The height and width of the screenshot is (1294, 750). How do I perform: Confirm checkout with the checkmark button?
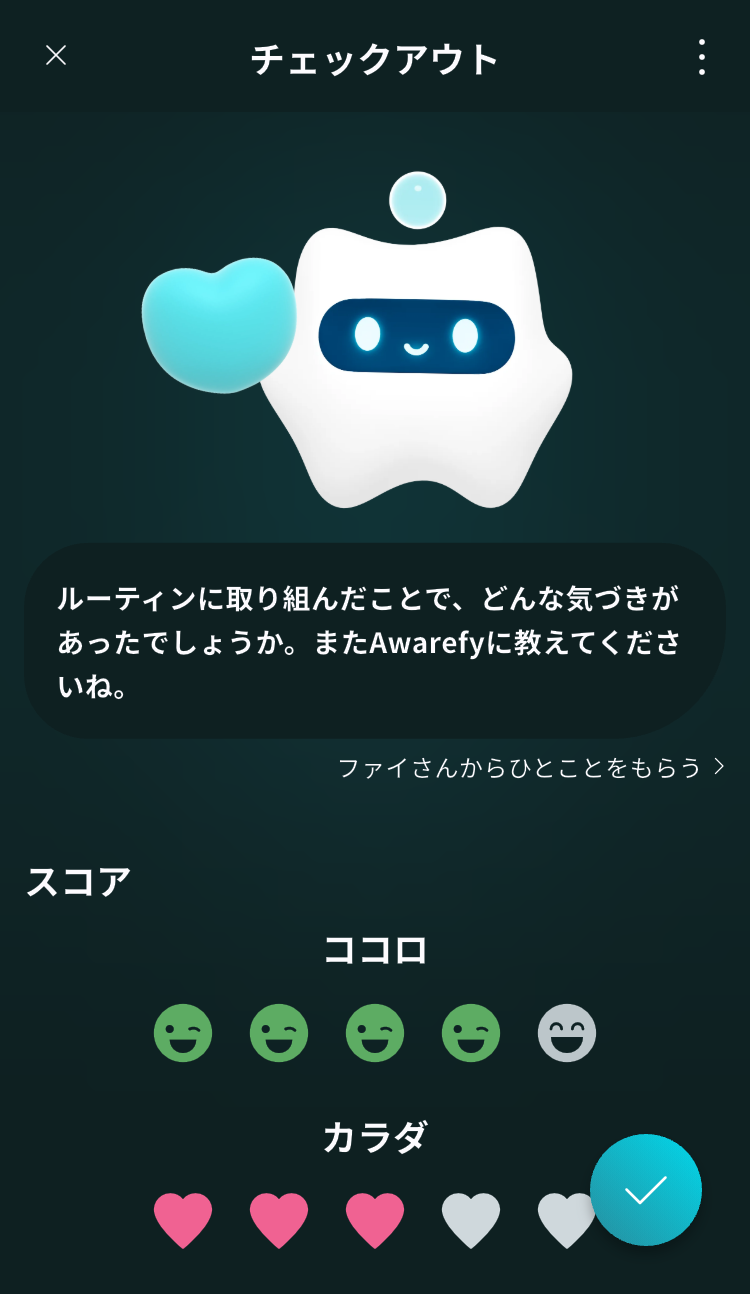[x=646, y=1190]
